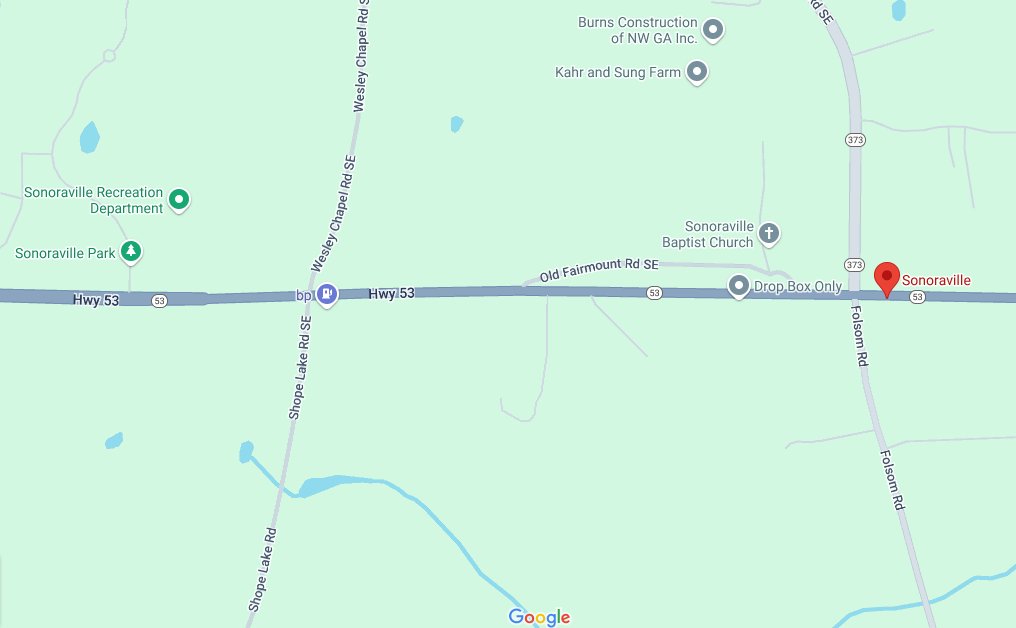Select the Sonoraville Recreation Department marker

pos(179,200)
